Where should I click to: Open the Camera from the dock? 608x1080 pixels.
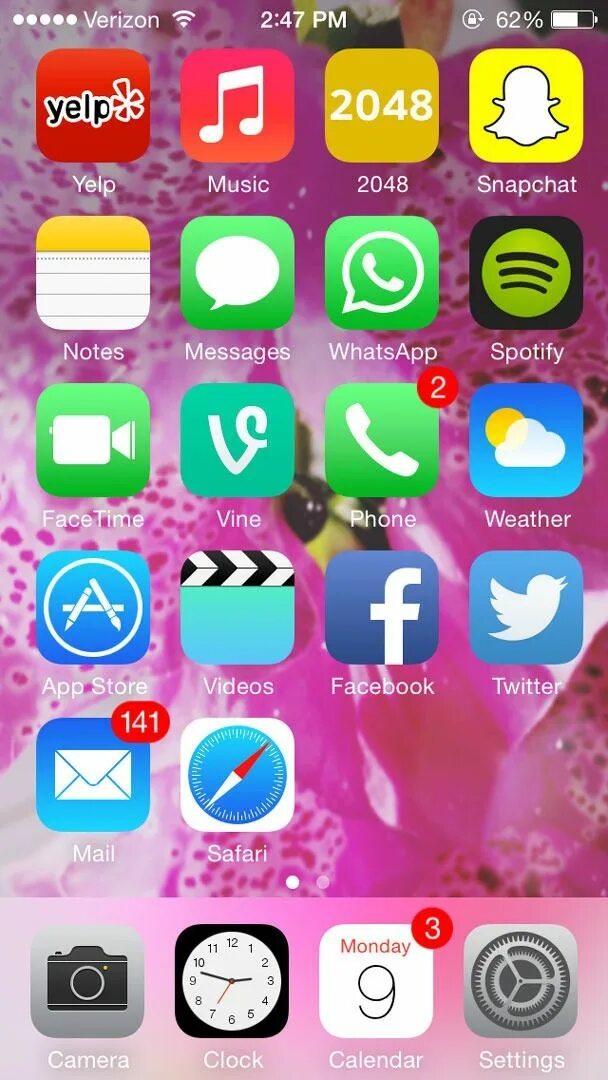click(87, 981)
